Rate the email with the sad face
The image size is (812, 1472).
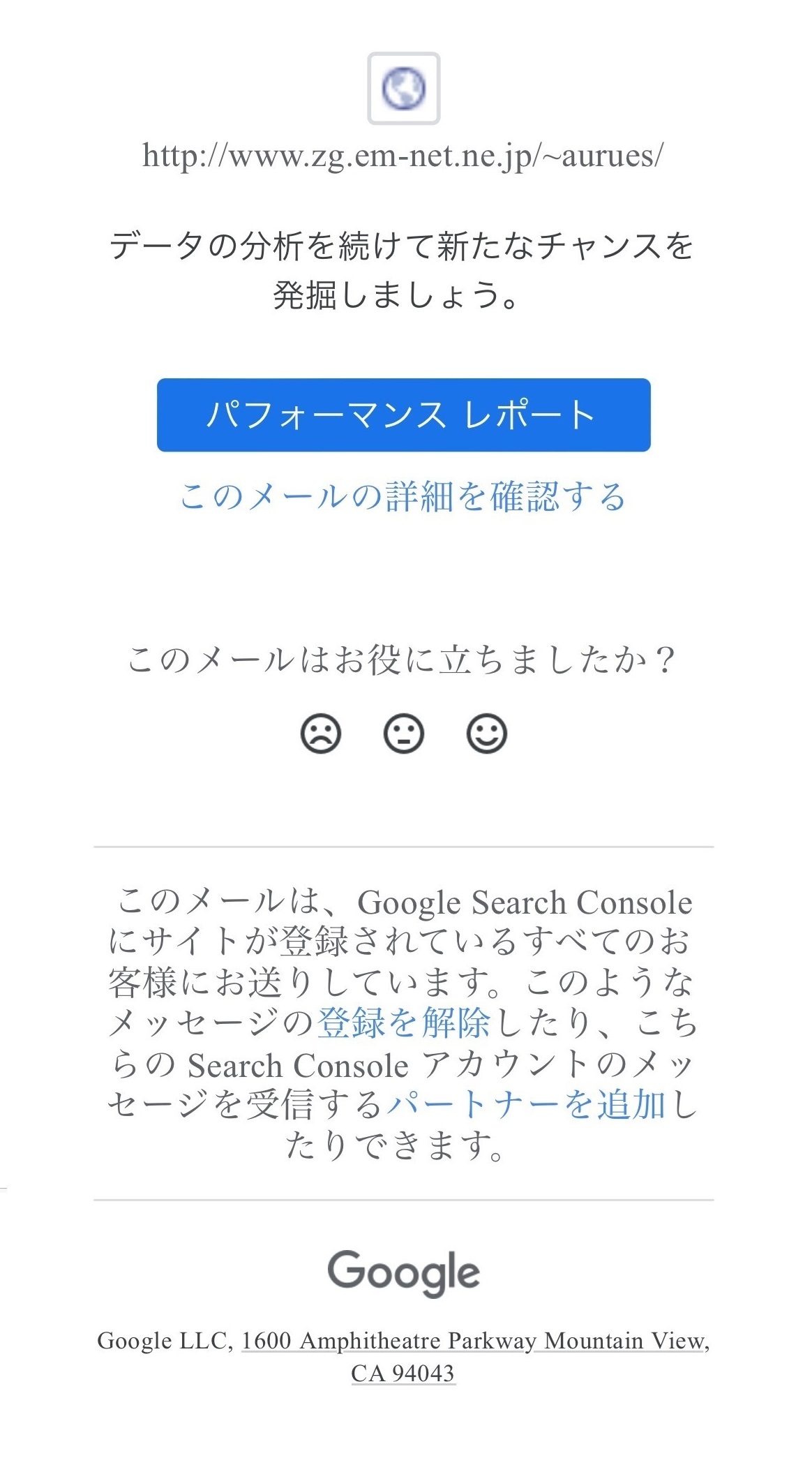[320, 734]
